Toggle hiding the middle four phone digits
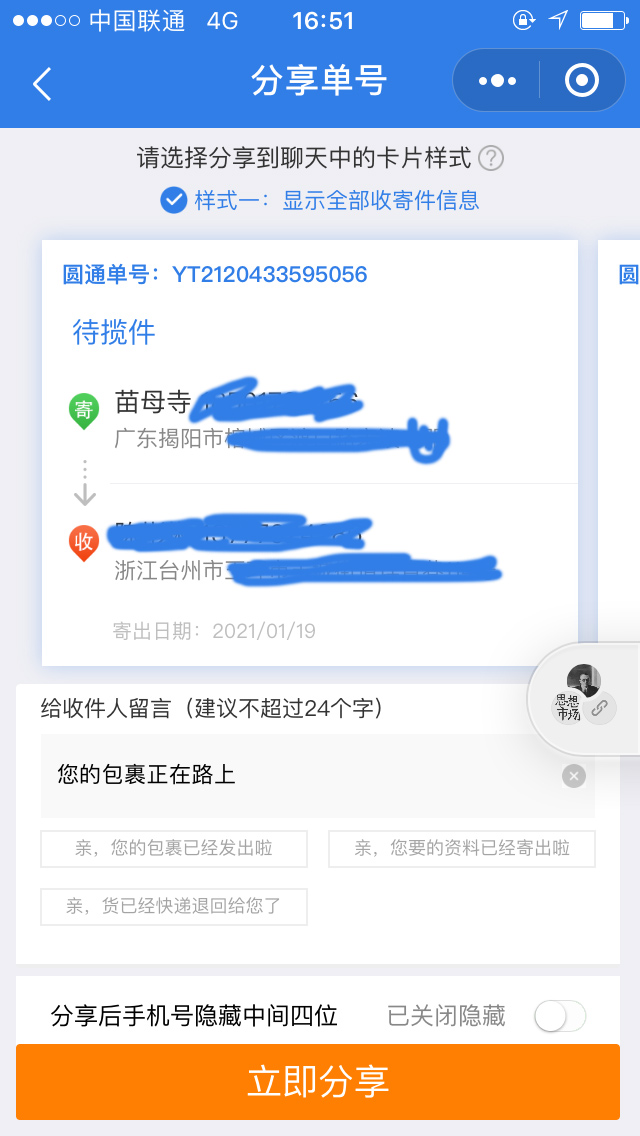This screenshot has height=1136, width=640. coord(559,1017)
